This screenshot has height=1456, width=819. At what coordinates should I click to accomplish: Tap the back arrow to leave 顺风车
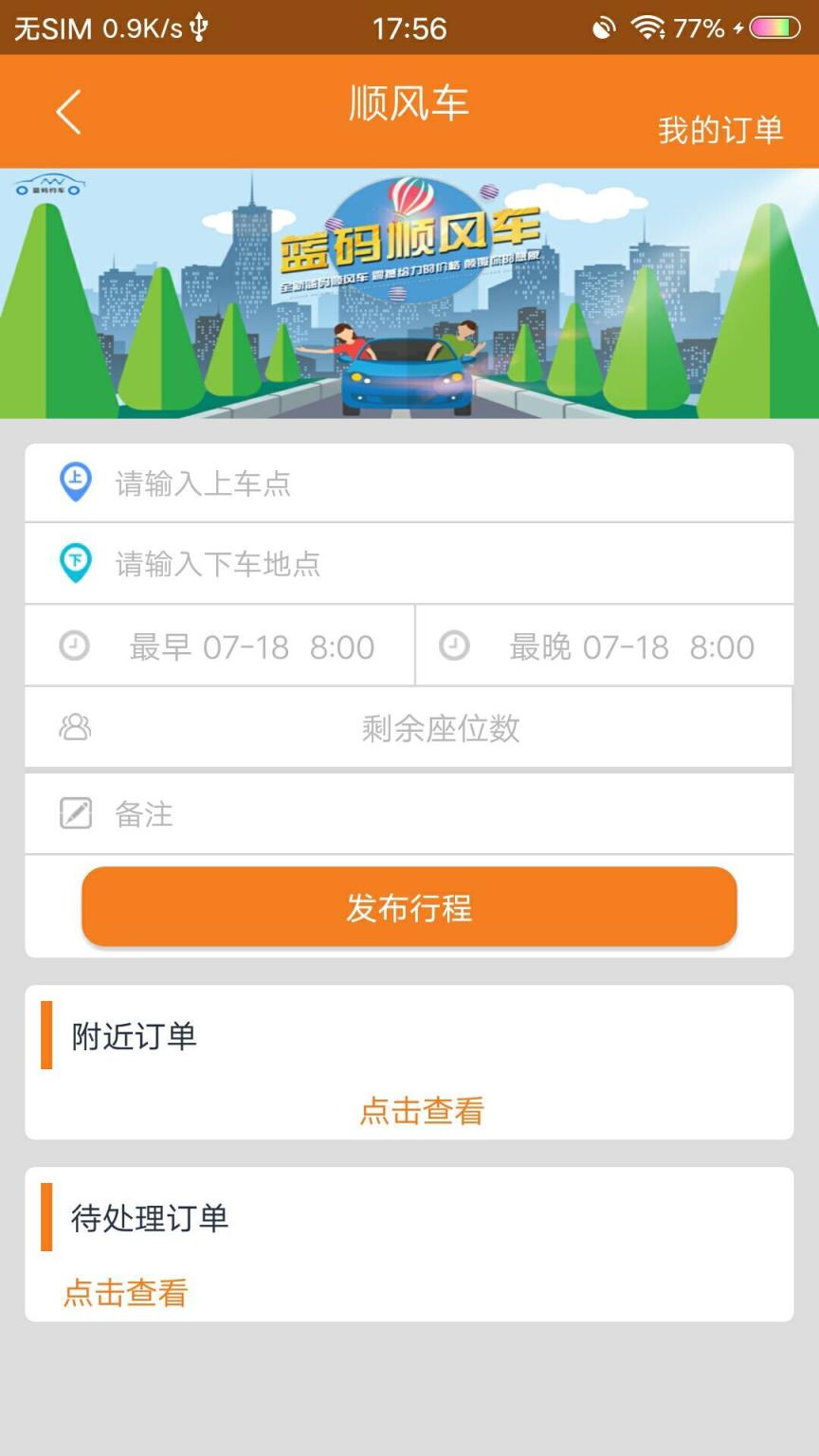click(67, 111)
